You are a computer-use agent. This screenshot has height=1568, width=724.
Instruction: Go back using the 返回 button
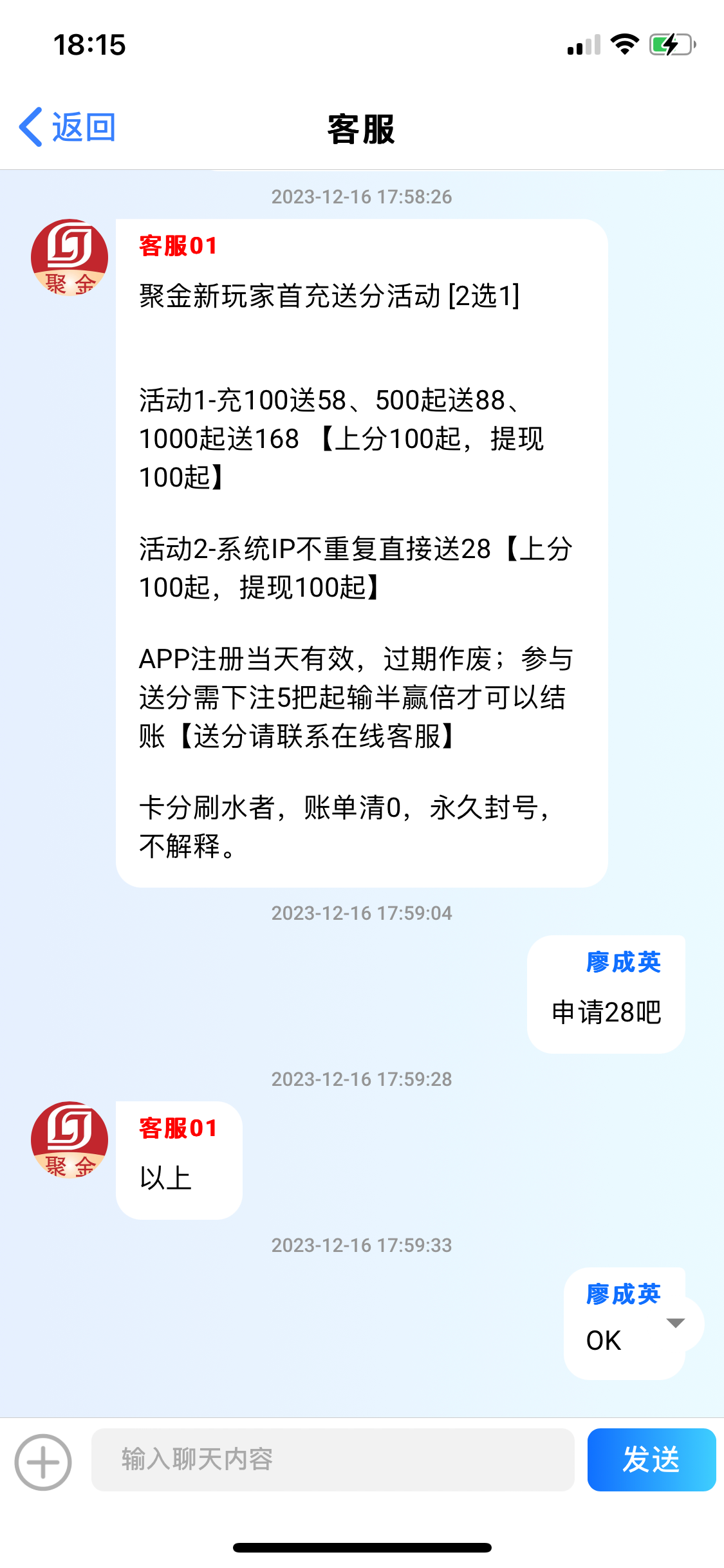click(x=68, y=127)
